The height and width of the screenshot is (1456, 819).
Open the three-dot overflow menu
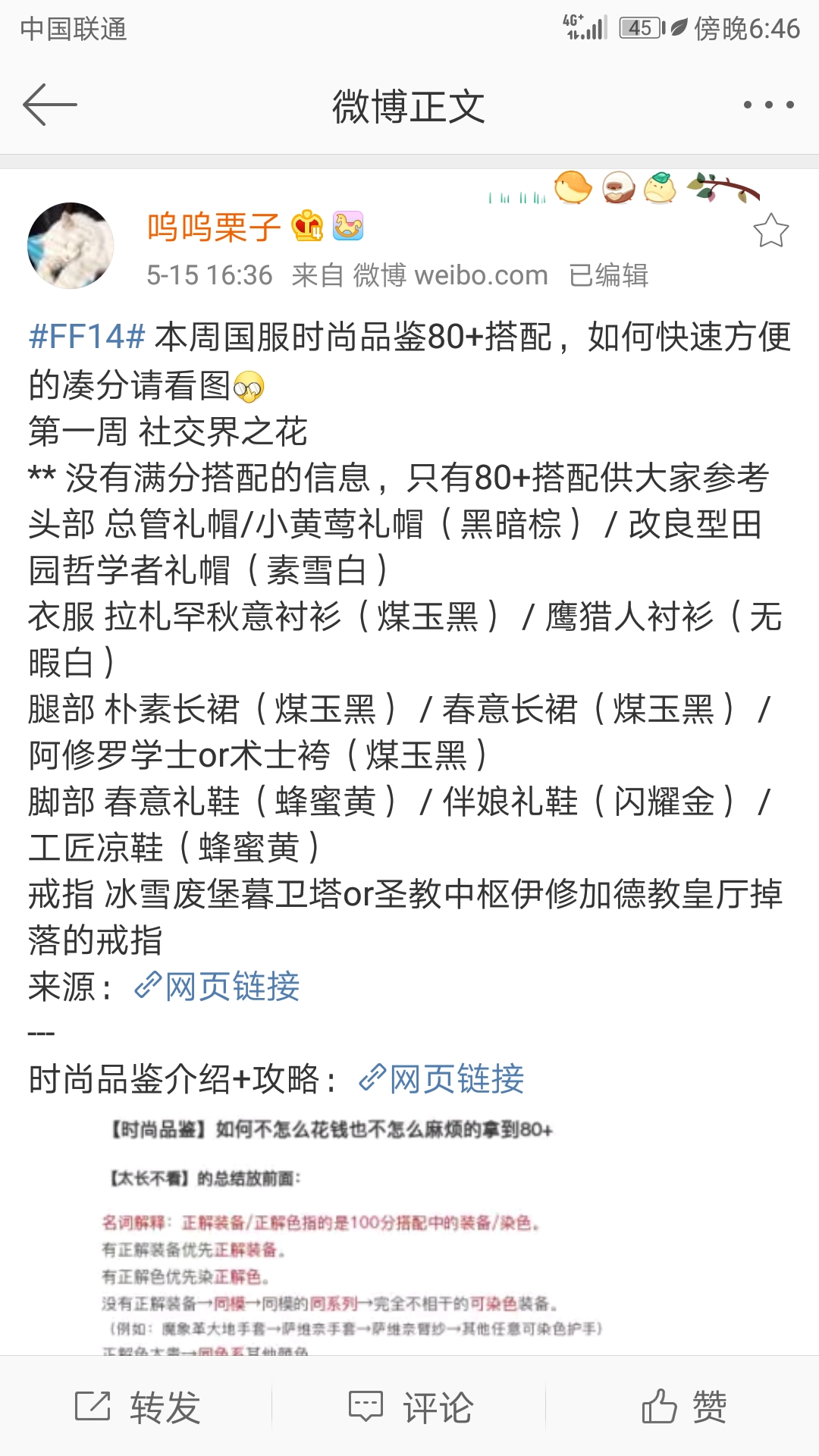coord(768,105)
